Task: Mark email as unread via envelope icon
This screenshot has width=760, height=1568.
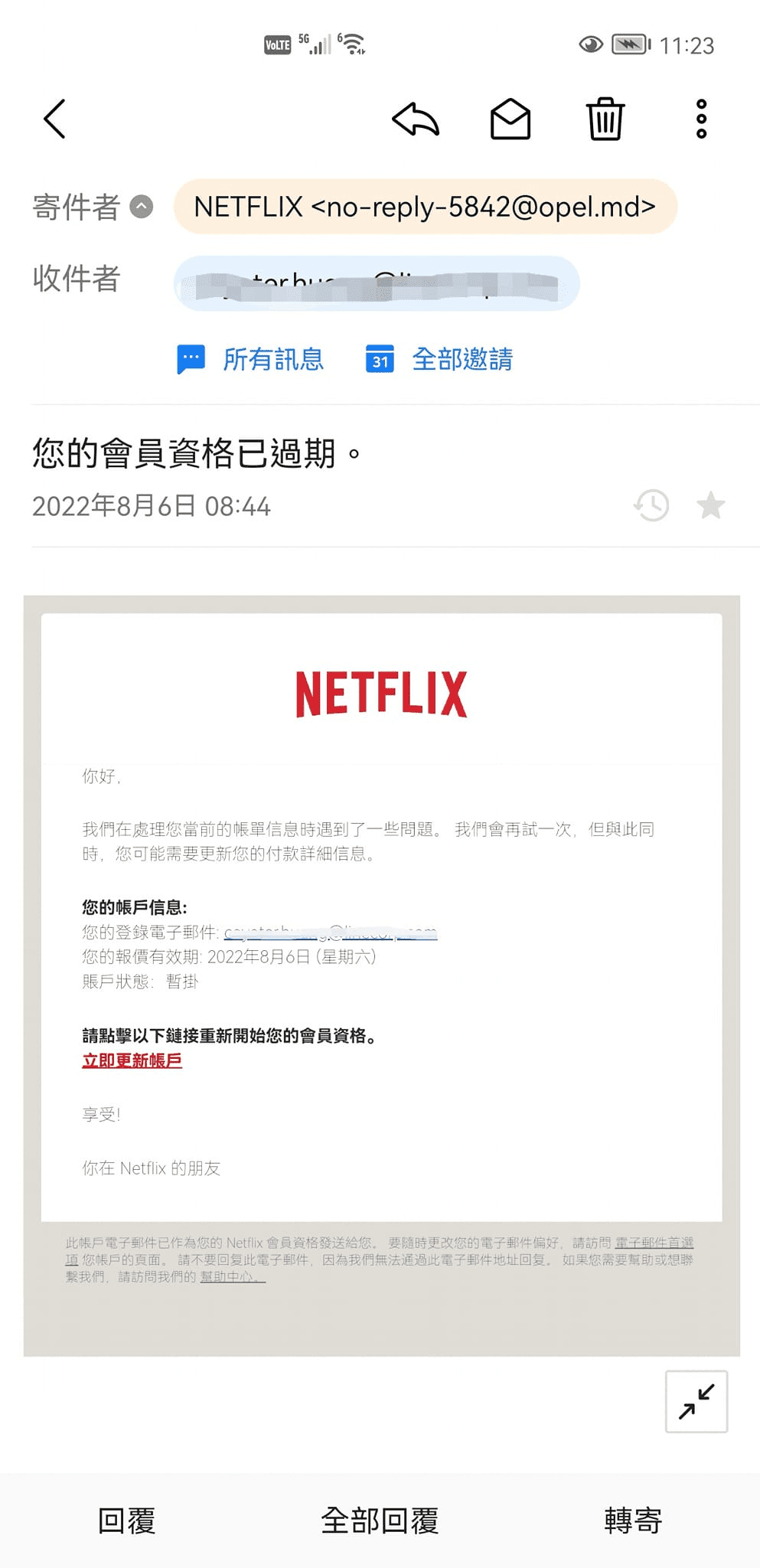Action: pos(510,119)
